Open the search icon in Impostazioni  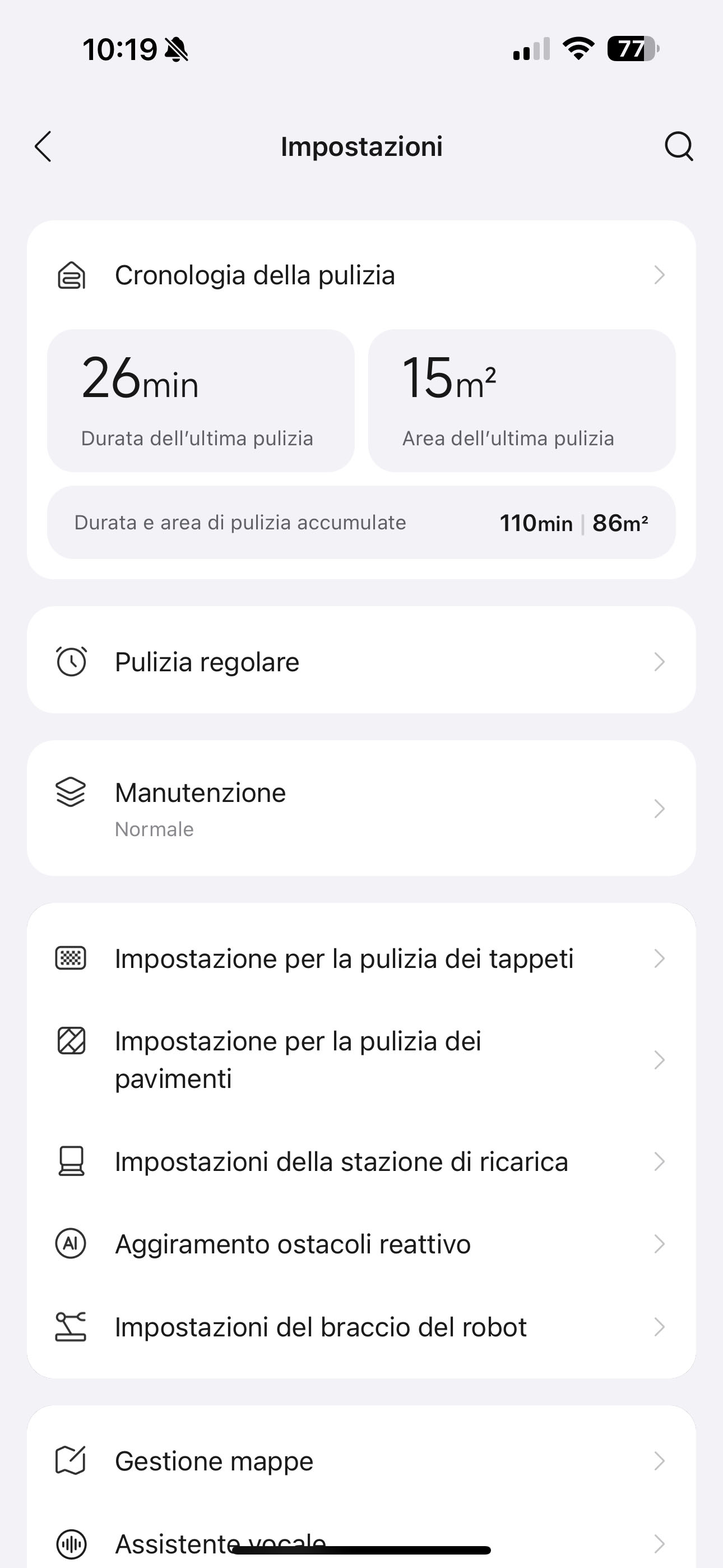tap(679, 147)
